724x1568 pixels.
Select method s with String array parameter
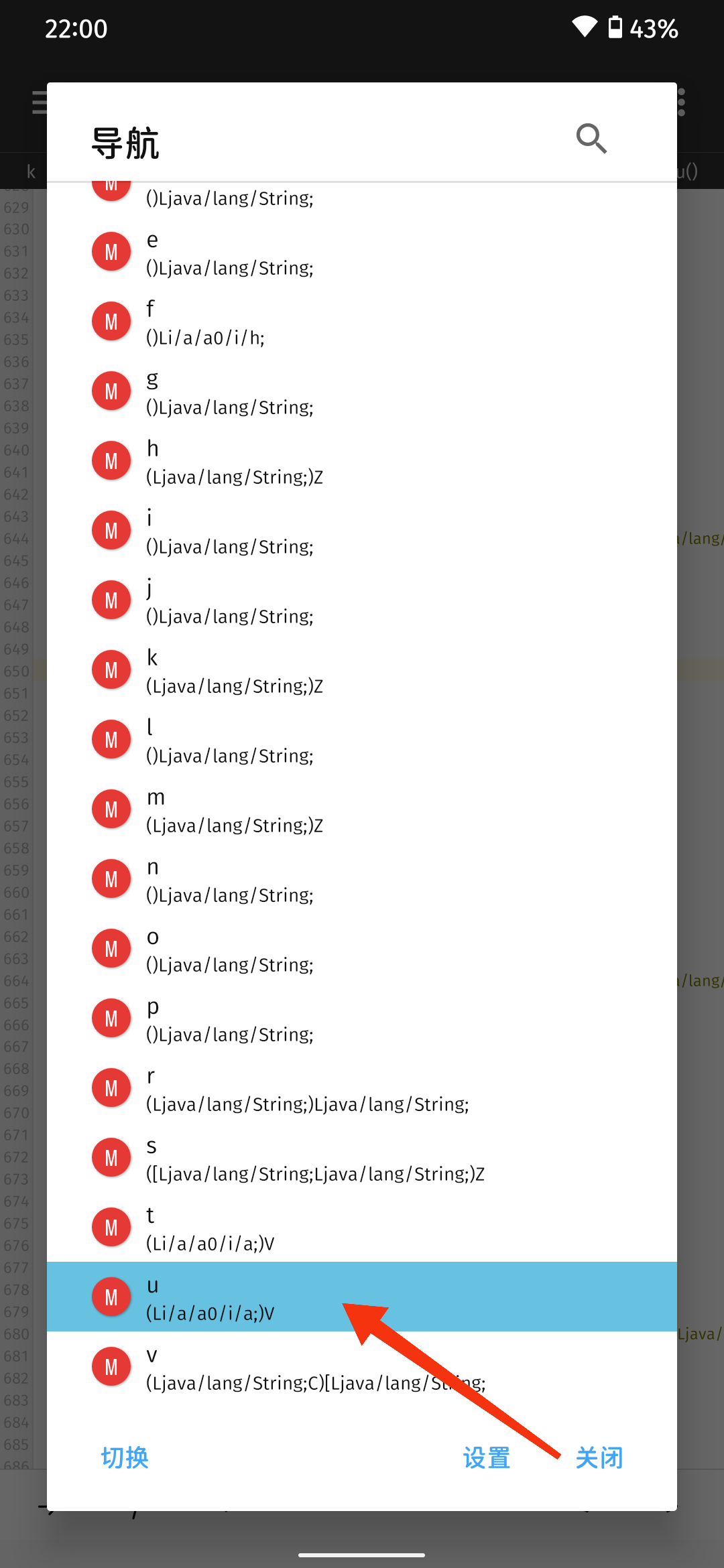[x=362, y=1158]
